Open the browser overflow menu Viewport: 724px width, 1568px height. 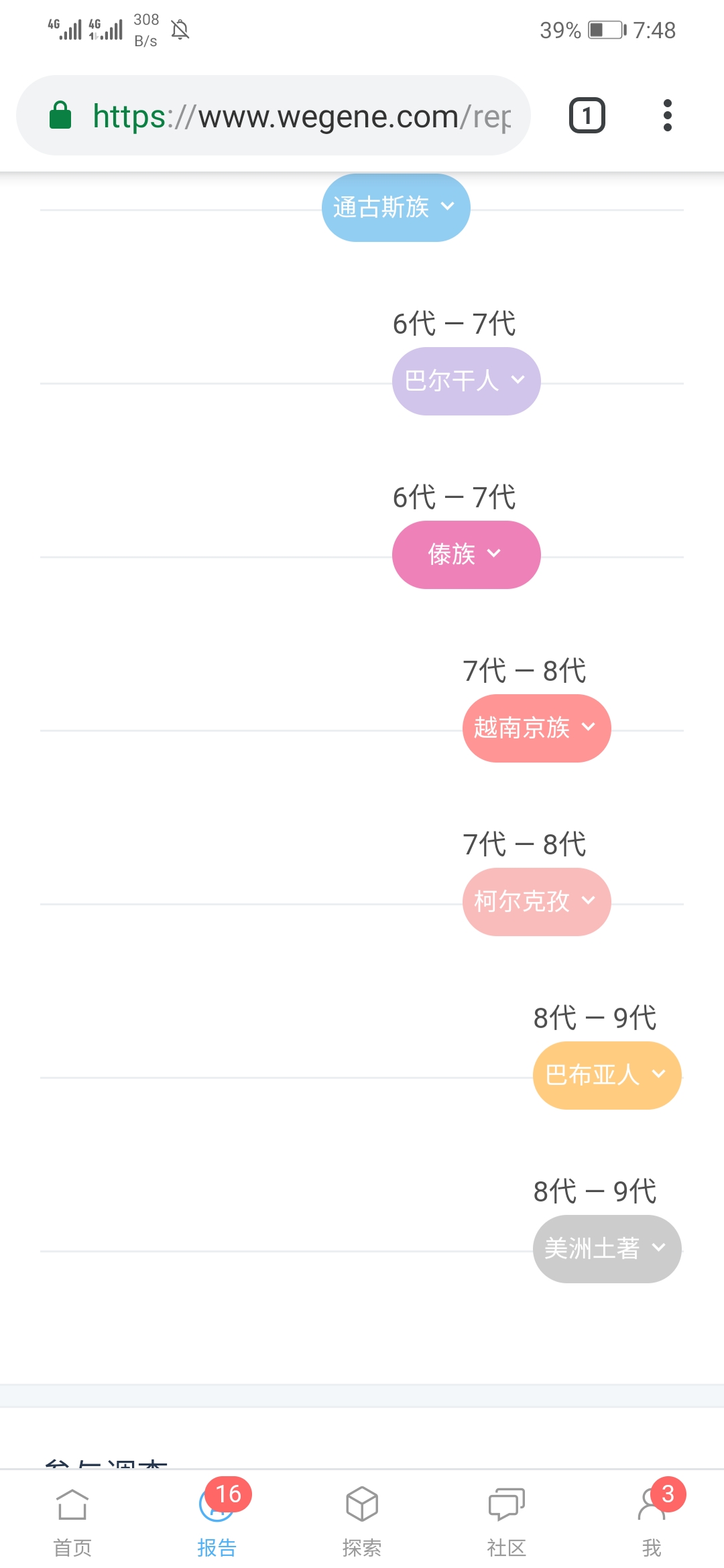point(667,115)
